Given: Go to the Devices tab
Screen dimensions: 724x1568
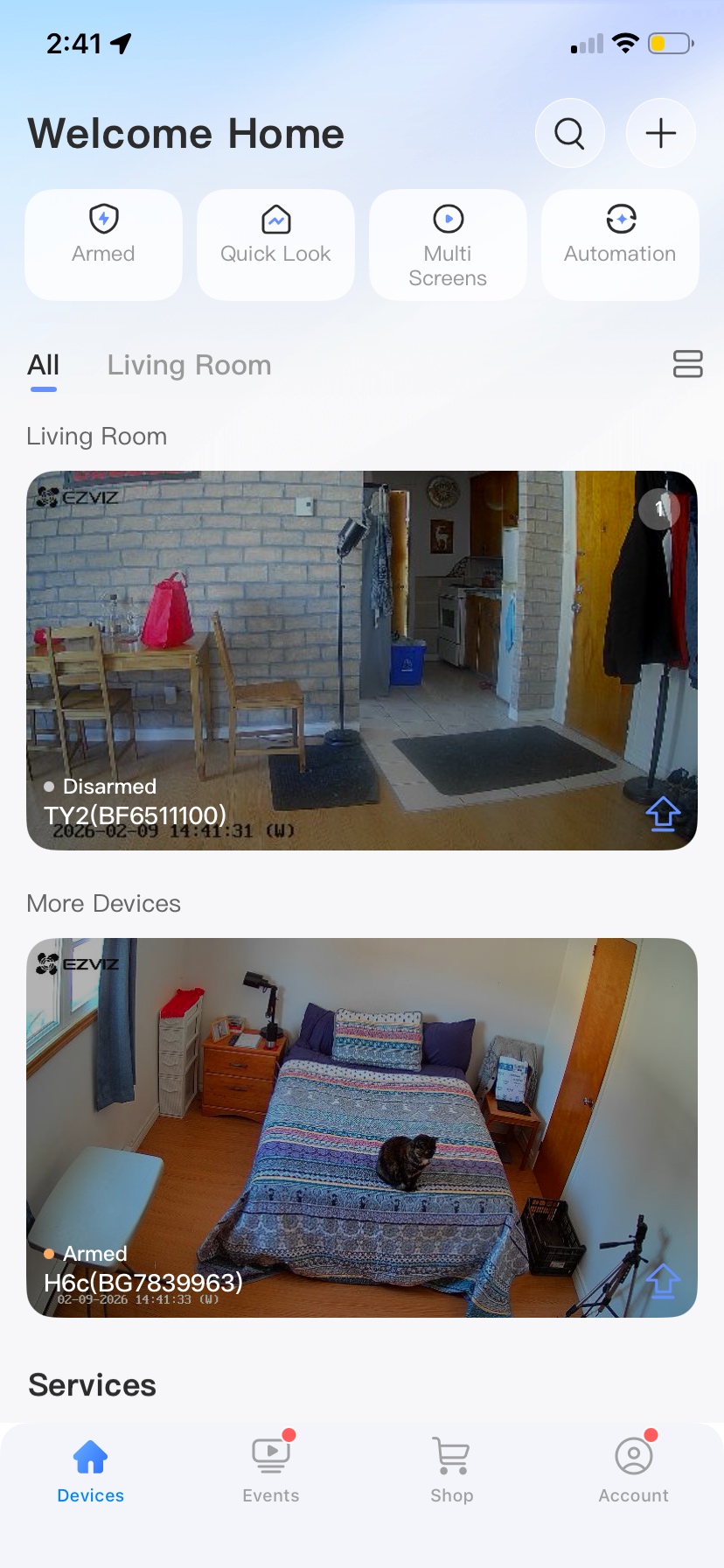Looking at the screenshot, I should pyautogui.click(x=91, y=1472).
